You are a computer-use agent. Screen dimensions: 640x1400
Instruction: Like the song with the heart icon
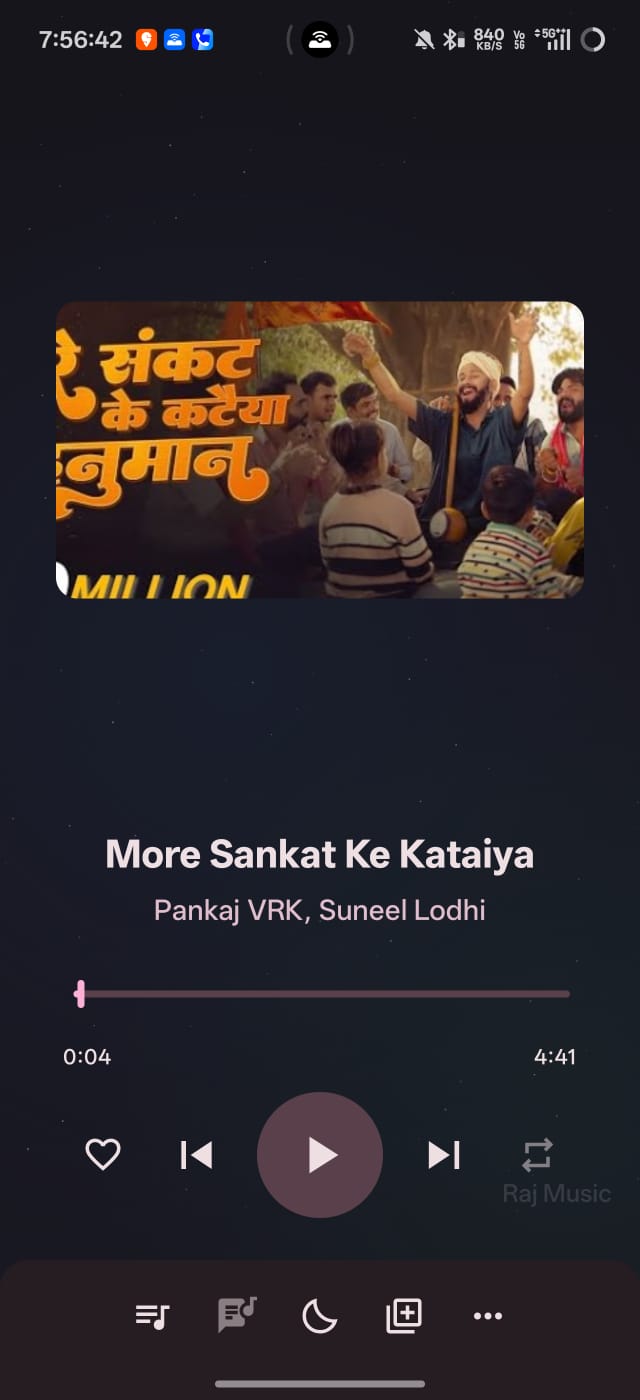[102, 1155]
